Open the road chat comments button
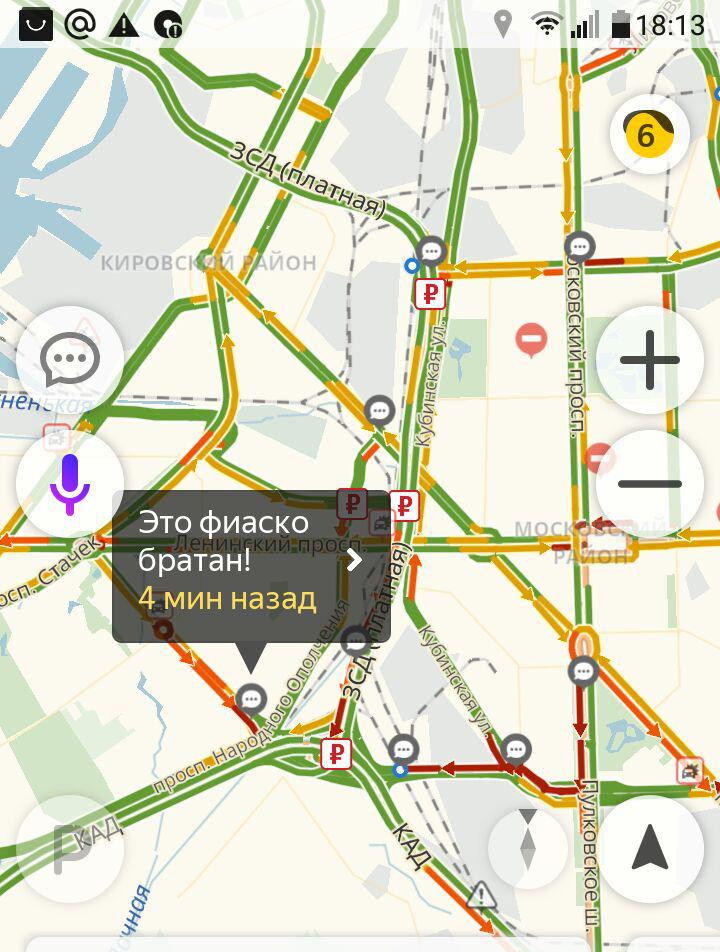This screenshot has height=952, width=720. [x=70, y=360]
